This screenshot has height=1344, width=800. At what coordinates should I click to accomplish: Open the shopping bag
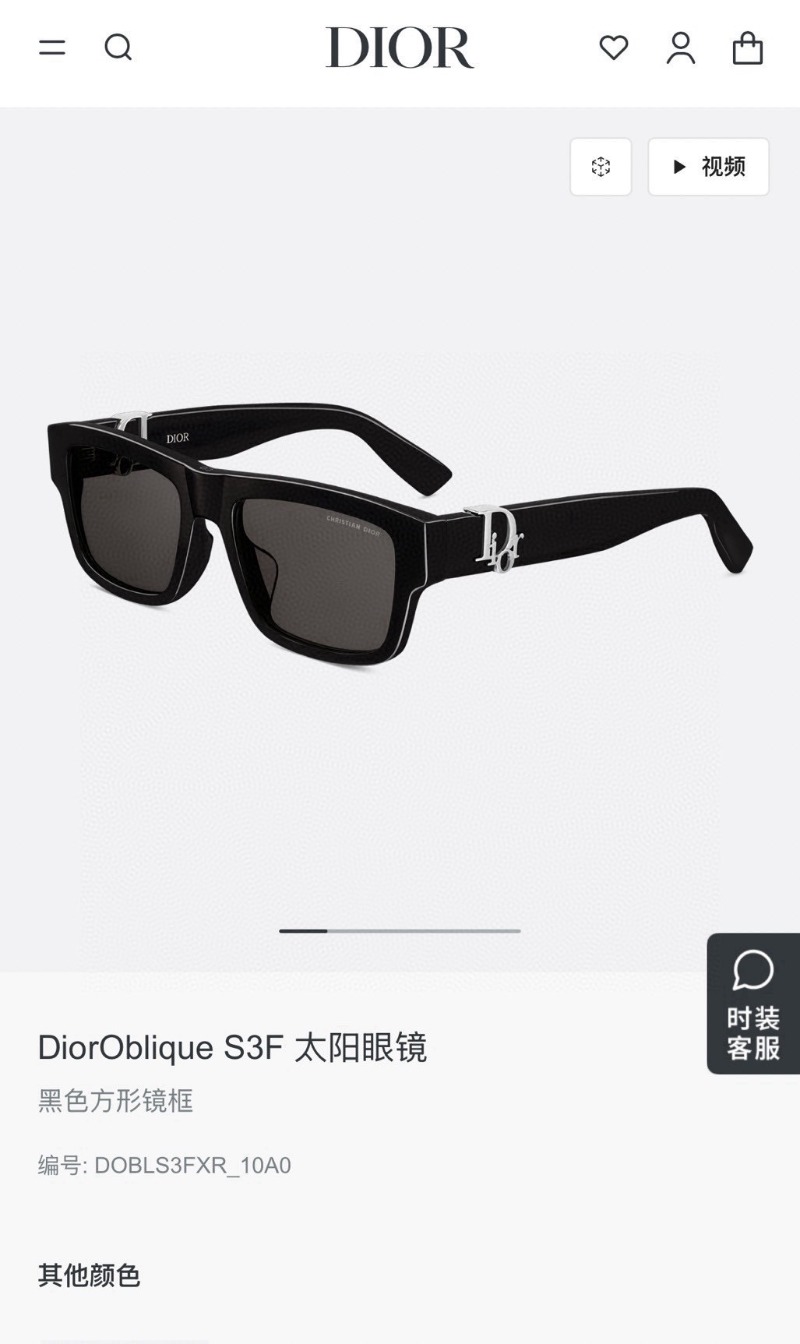coord(747,47)
